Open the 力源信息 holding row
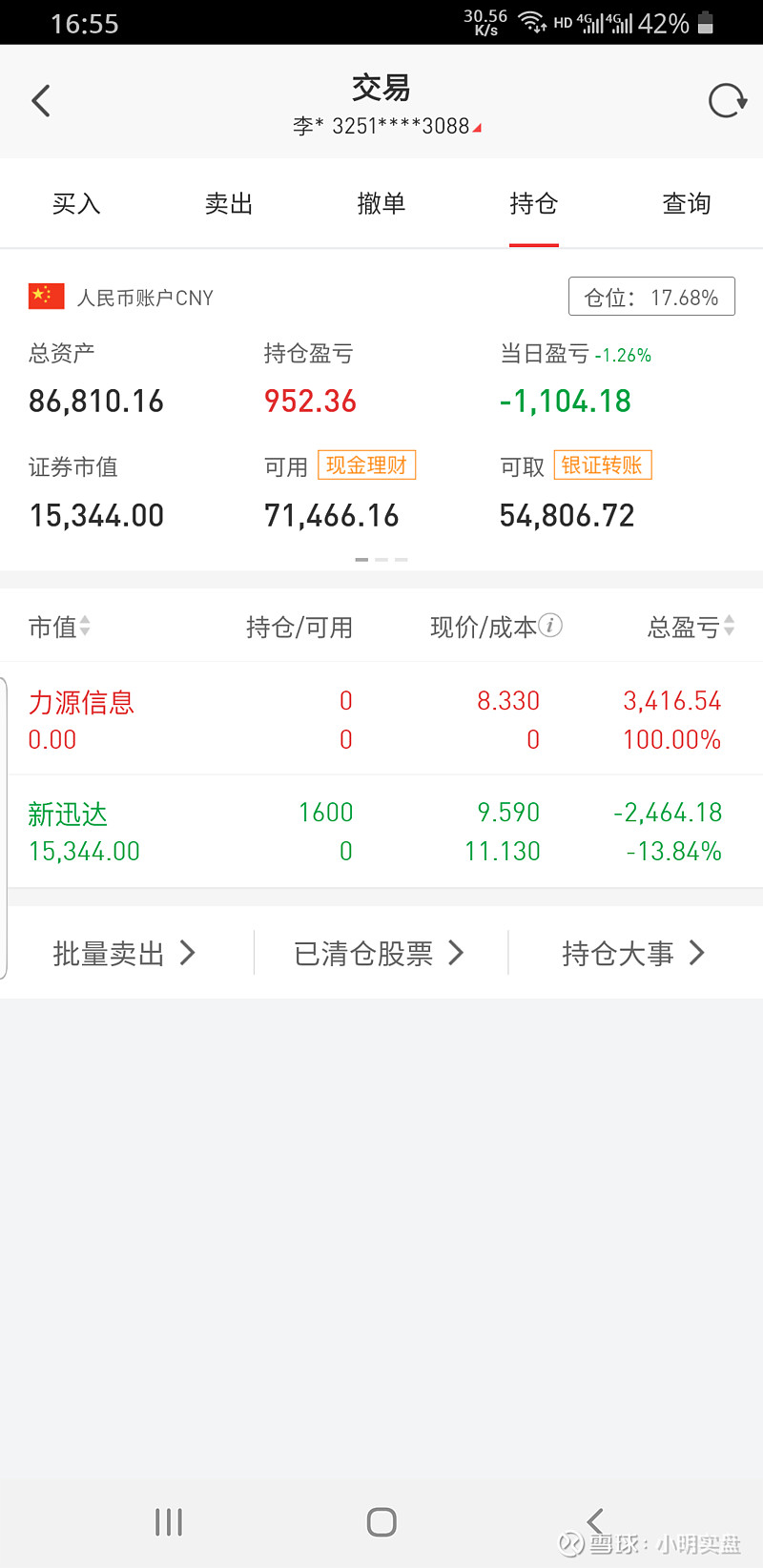 coord(381,719)
